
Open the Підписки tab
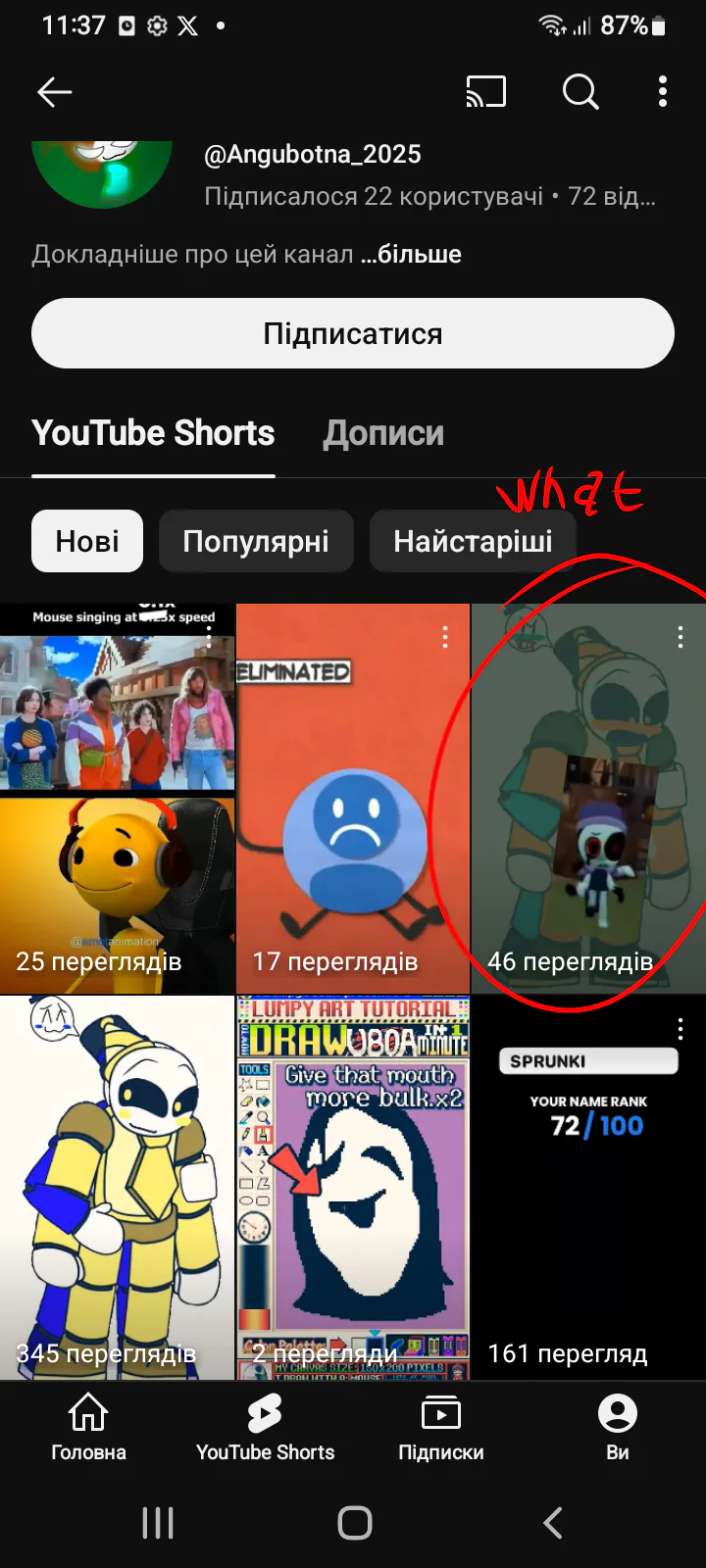(441, 1427)
